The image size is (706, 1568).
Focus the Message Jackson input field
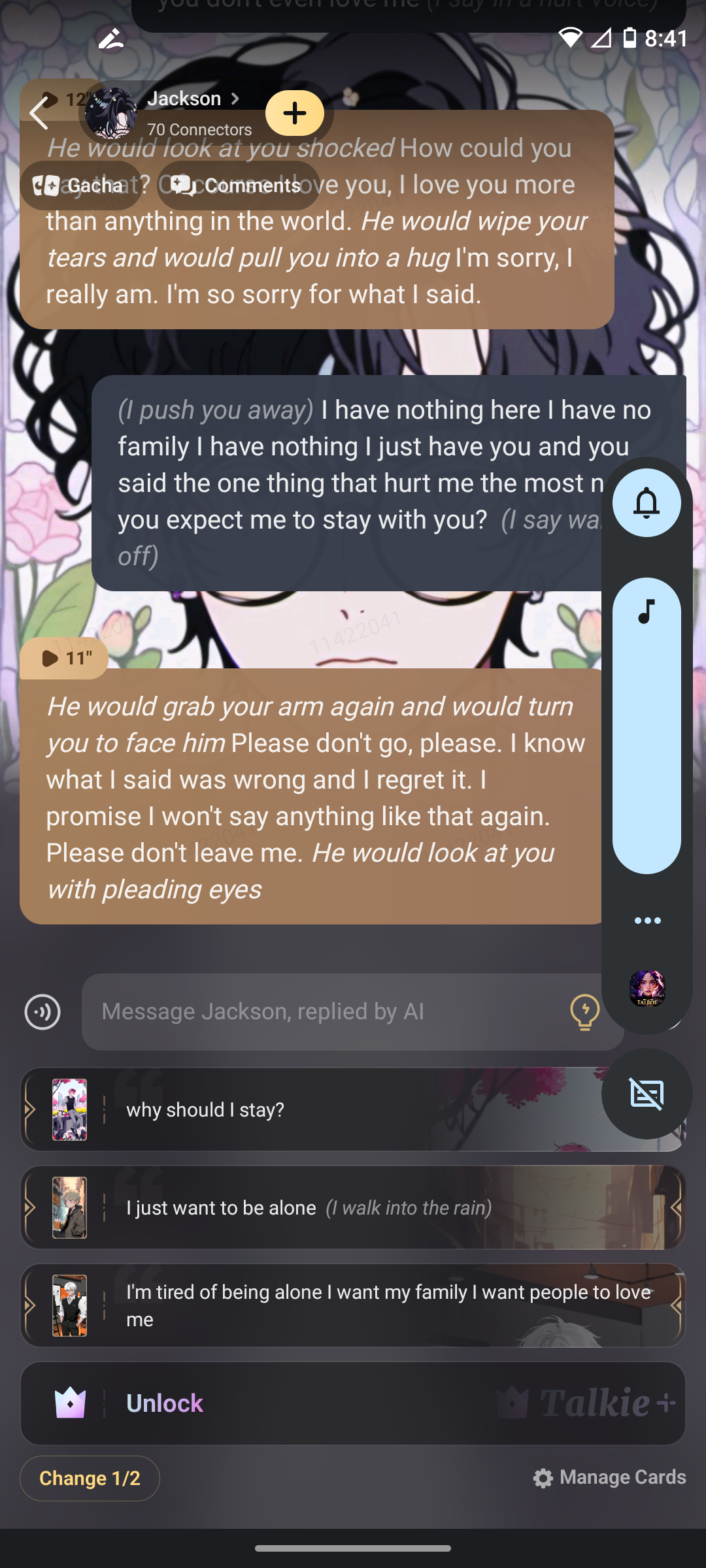click(x=327, y=1012)
